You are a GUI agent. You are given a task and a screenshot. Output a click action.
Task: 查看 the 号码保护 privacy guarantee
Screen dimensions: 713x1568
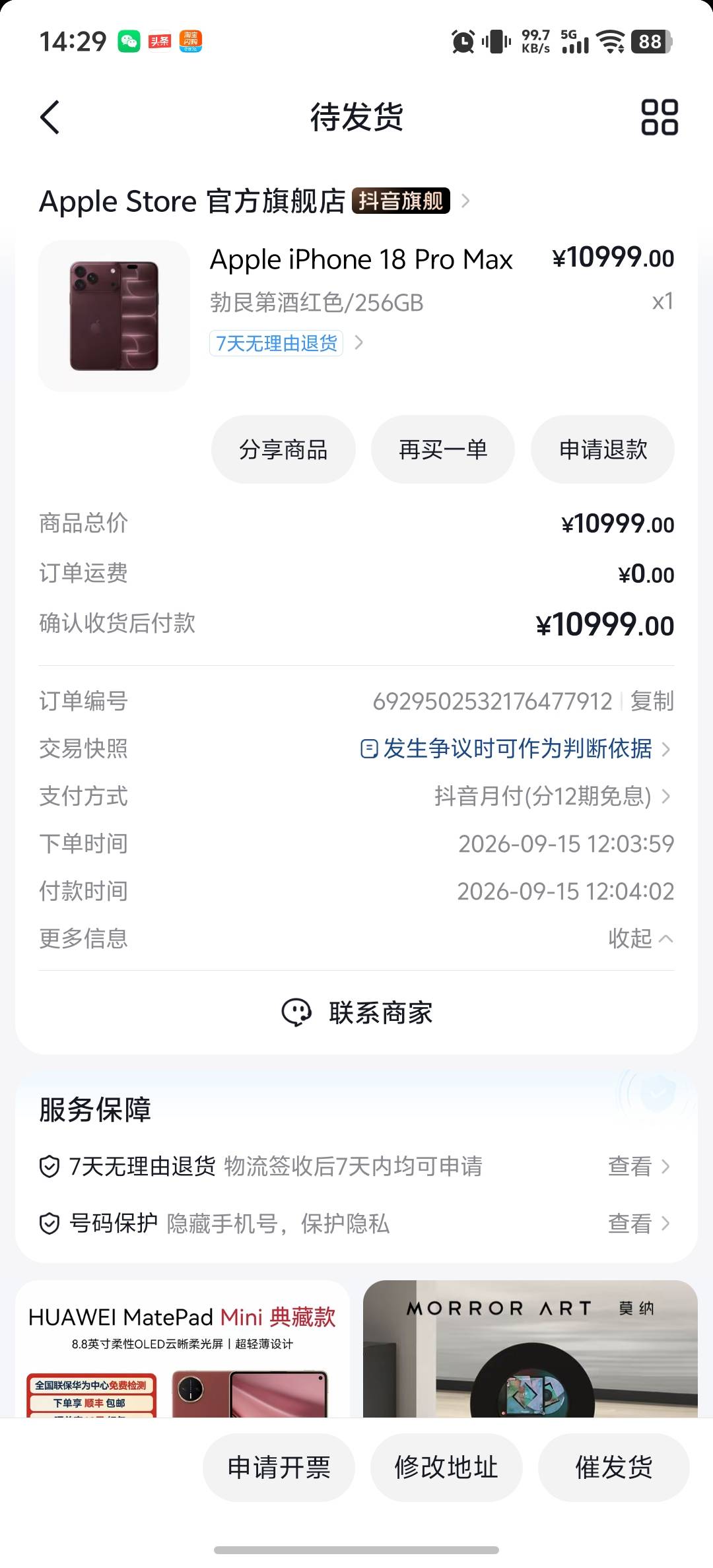[639, 1224]
